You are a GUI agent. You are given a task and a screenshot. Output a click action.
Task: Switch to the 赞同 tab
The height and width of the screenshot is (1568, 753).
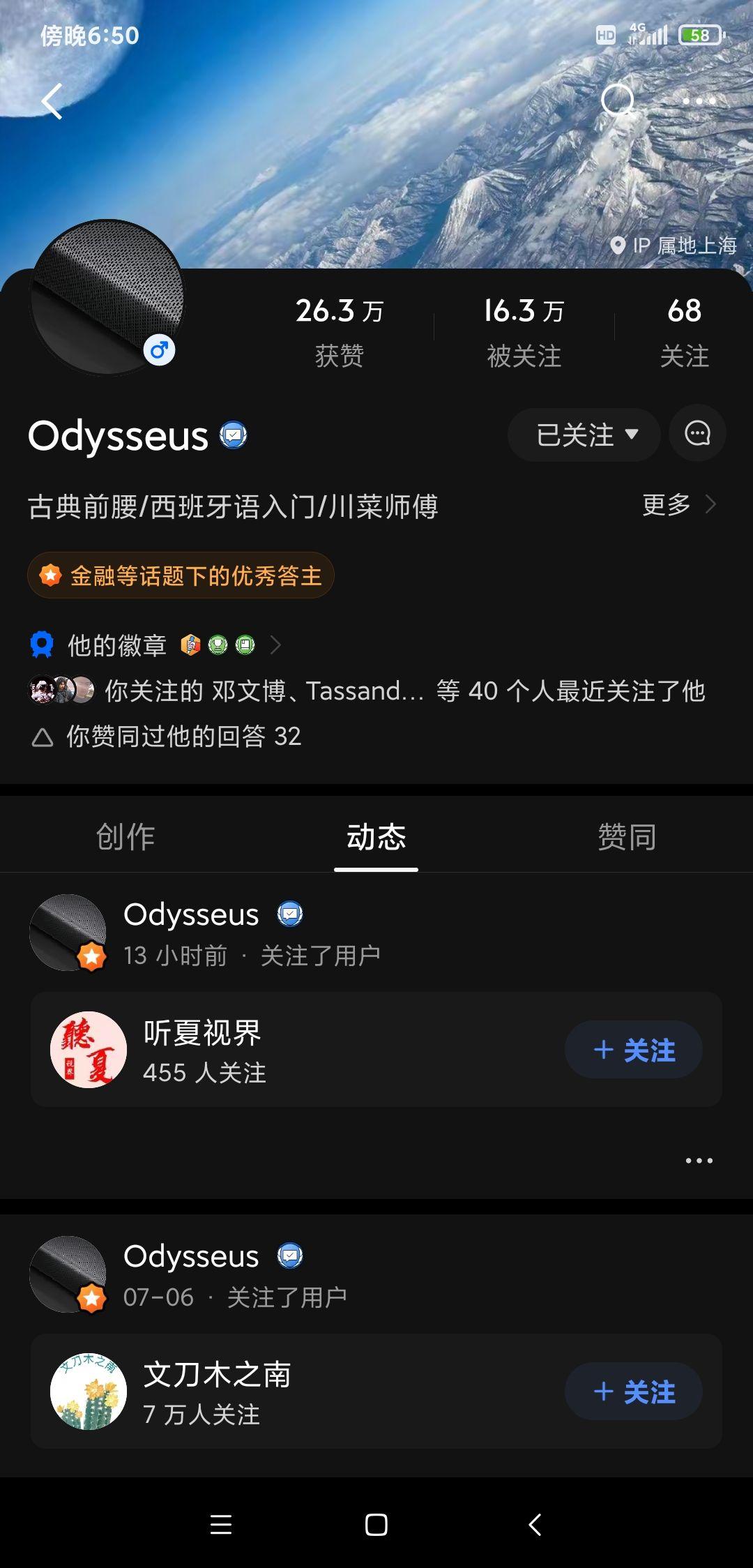click(626, 836)
